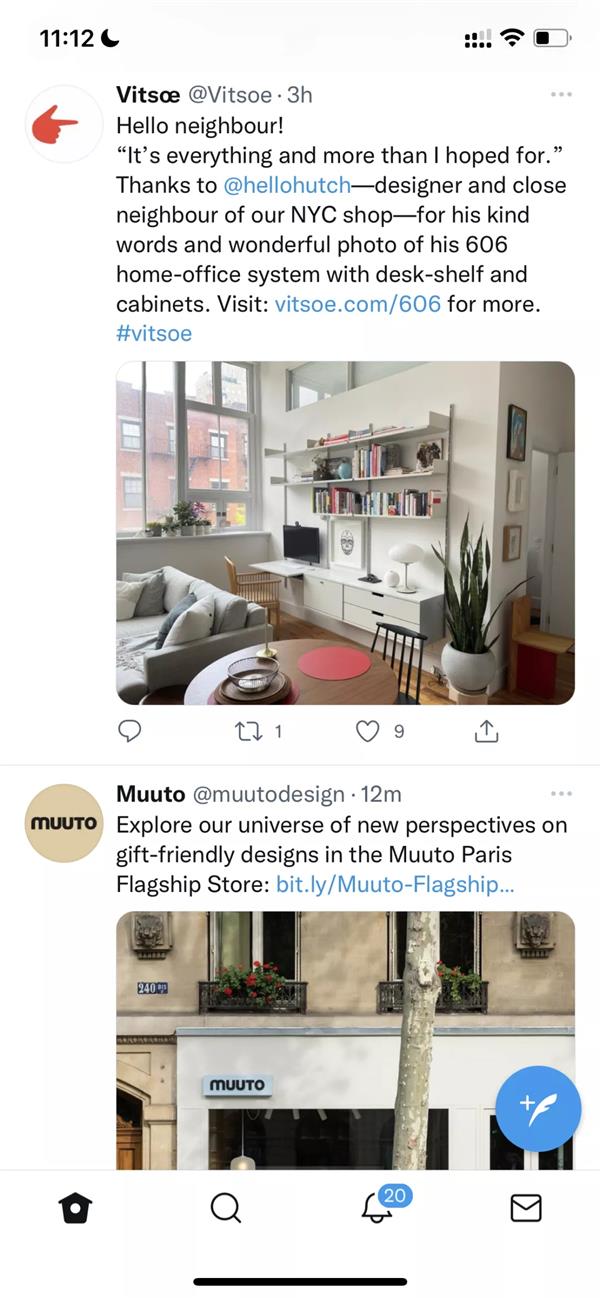This screenshot has height=1298, width=600.
Task: Go to the Home tab
Action: click(75, 1208)
